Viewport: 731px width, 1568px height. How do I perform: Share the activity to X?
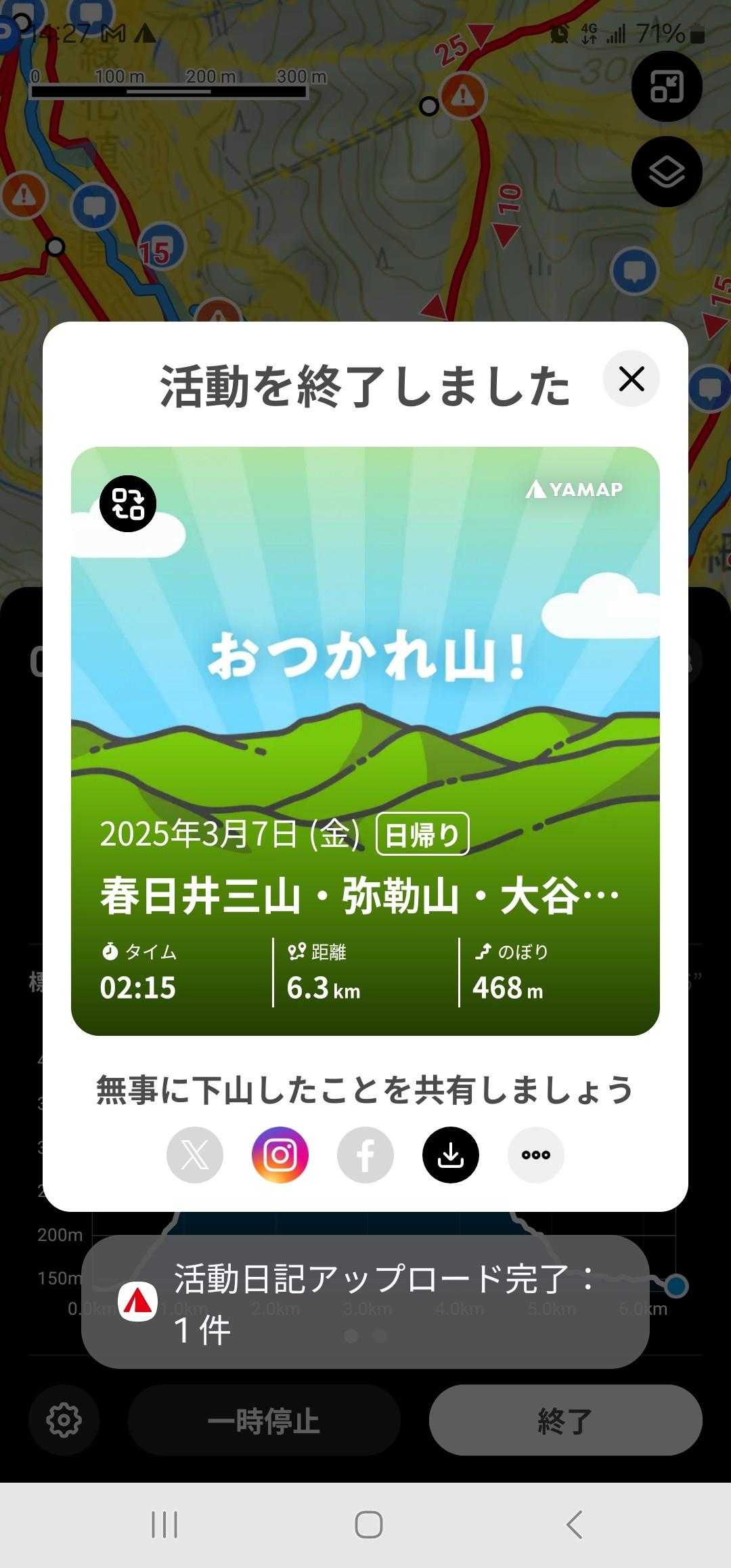point(195,1155)
